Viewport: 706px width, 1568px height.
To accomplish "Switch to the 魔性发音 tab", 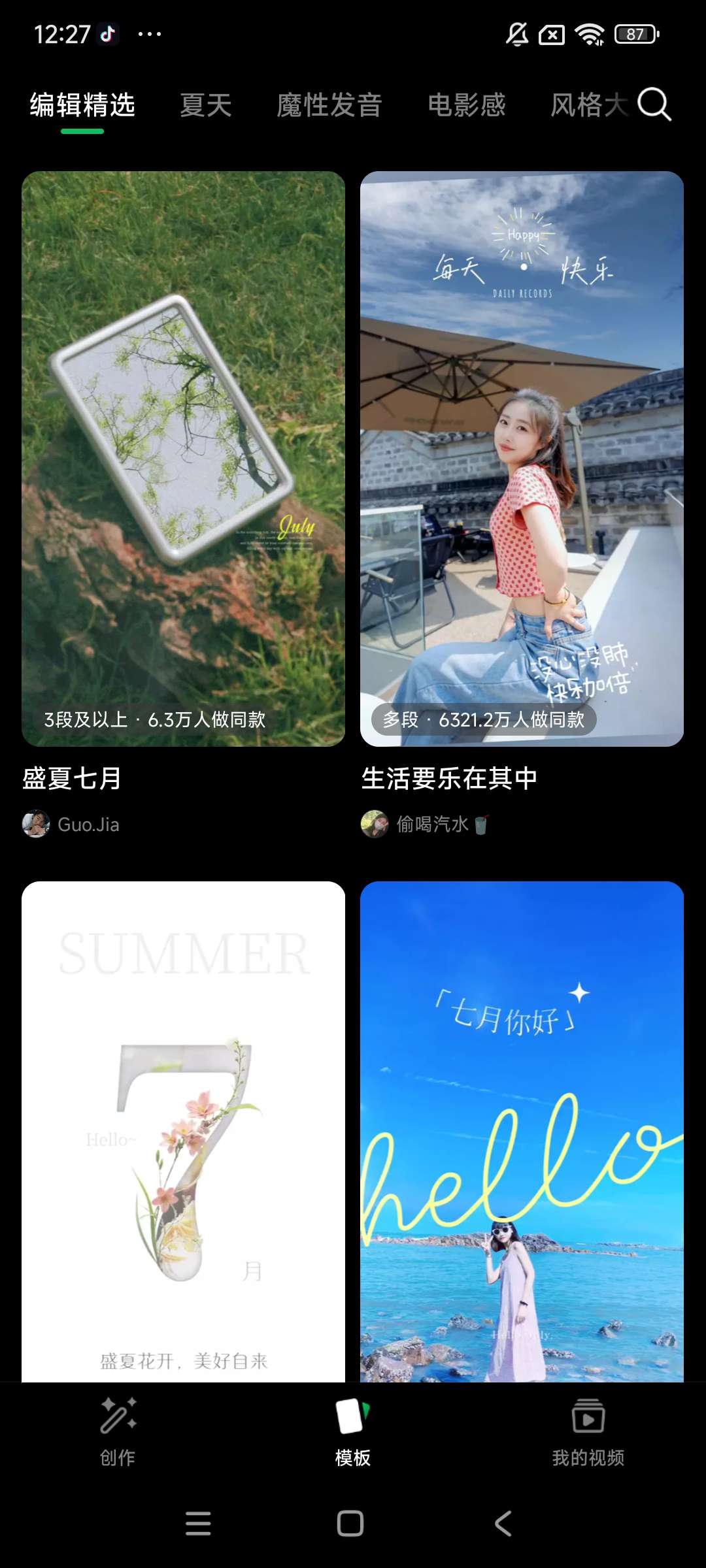I will (329, 105).
